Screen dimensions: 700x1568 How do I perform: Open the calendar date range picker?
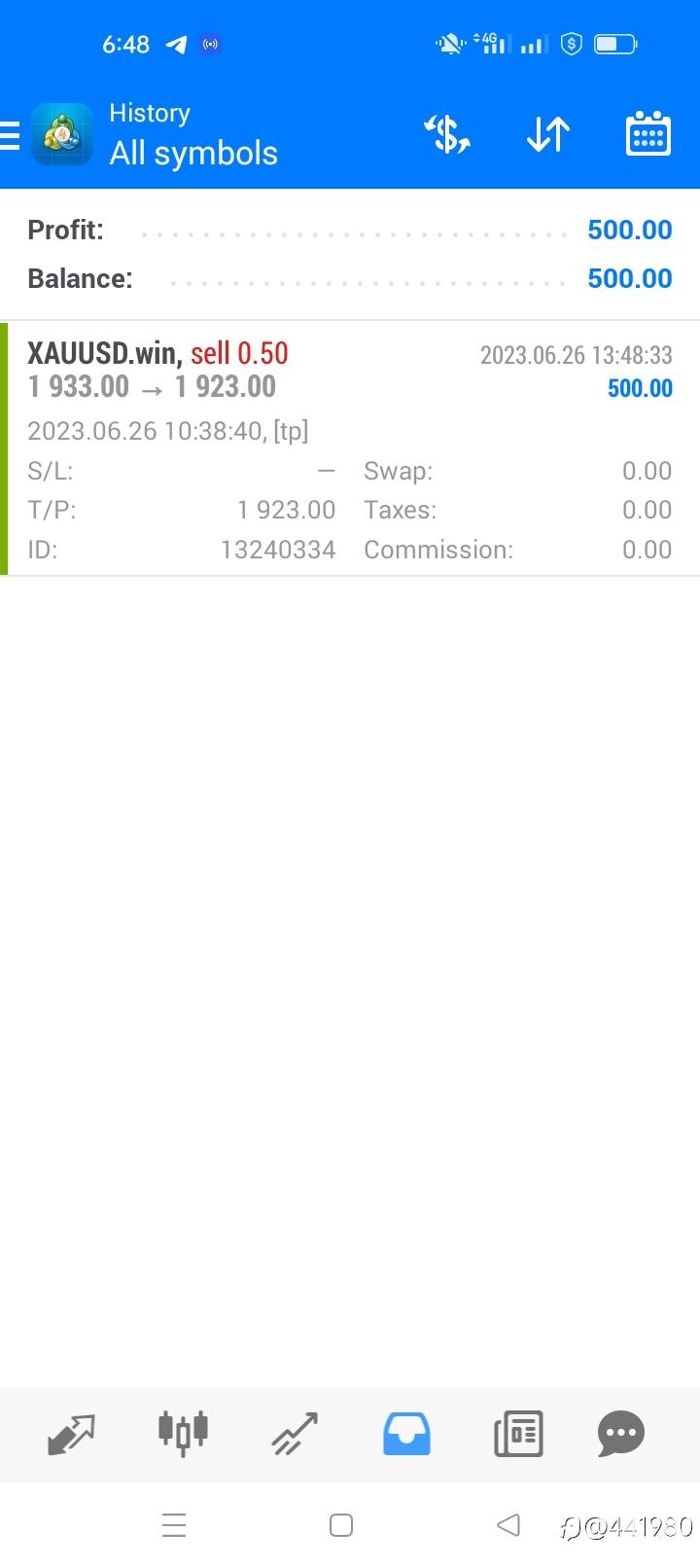[647, 134]
